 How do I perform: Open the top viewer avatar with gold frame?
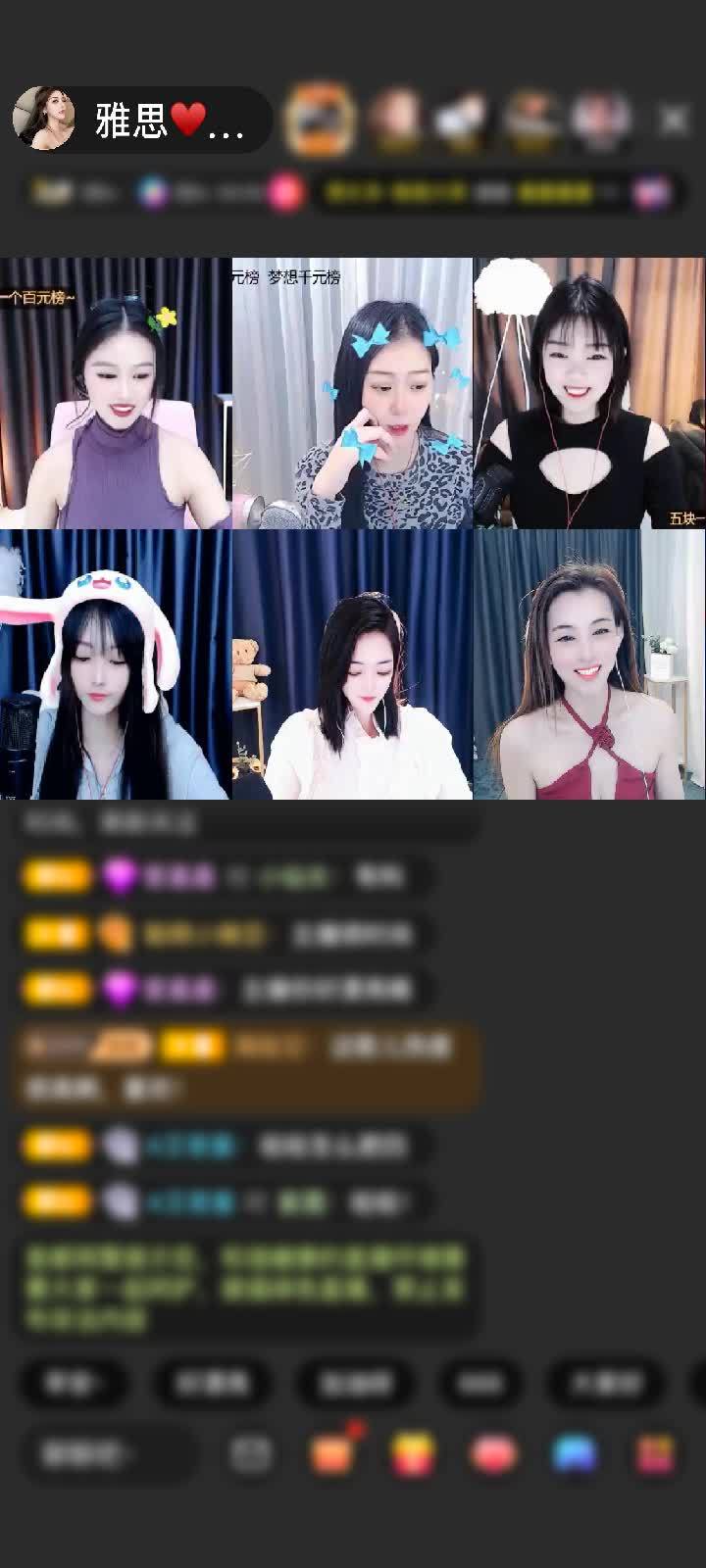tap(319, 120)
